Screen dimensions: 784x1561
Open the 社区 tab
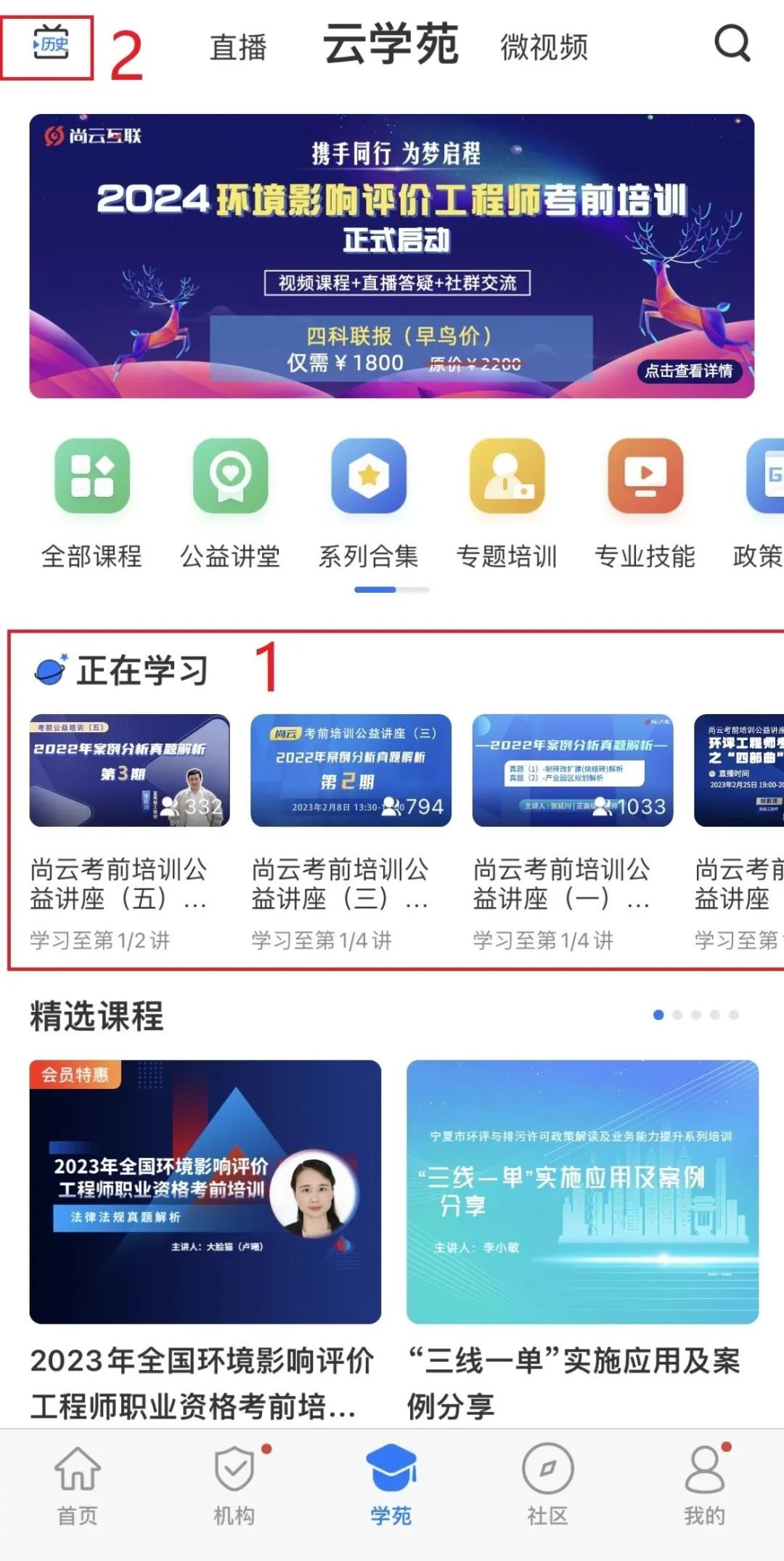547,1485
